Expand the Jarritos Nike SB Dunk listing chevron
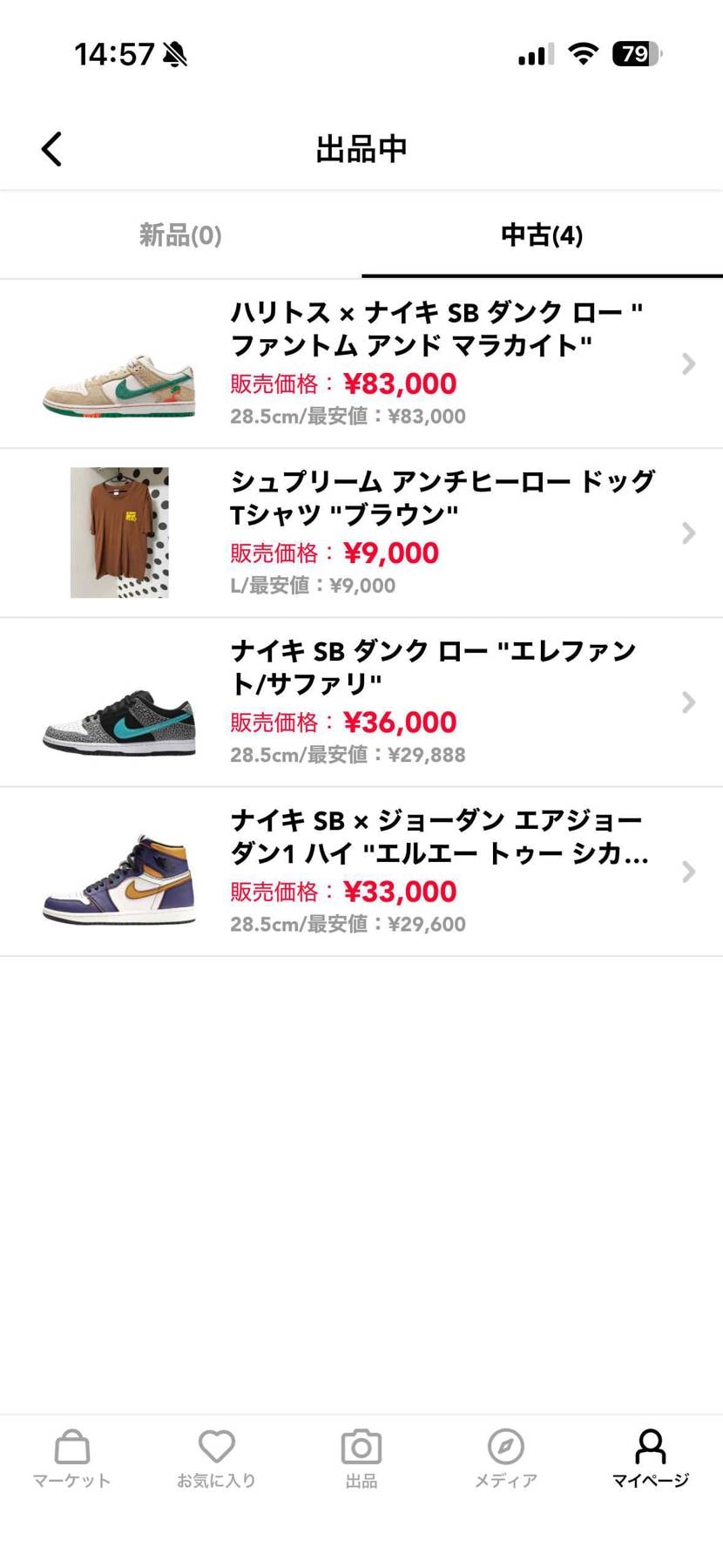 [x=690, y=363]
